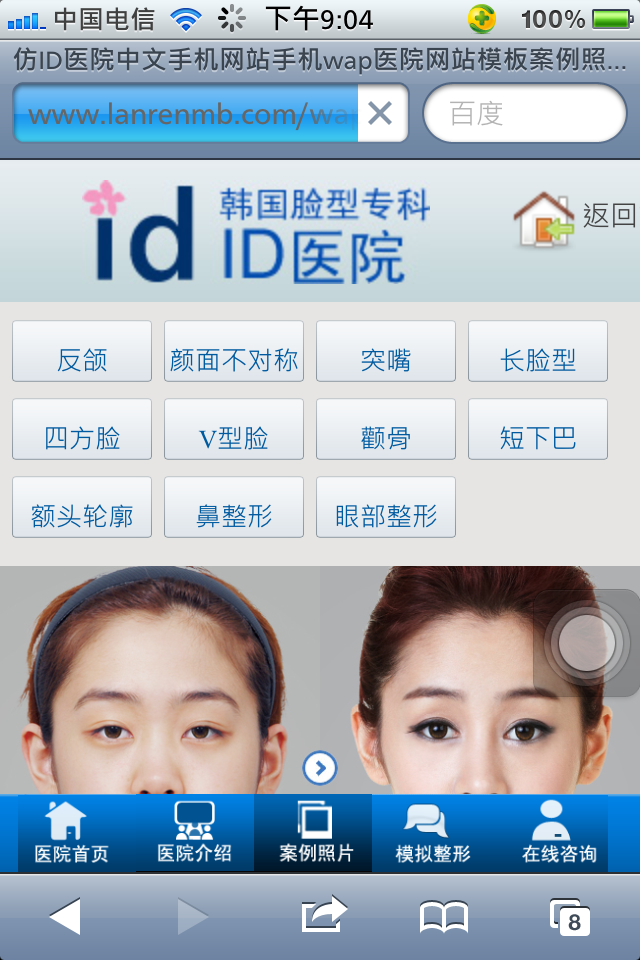Start 在线咨询 online consultation
The width and height of the screenshot is (640, 960).
(559, 833)
